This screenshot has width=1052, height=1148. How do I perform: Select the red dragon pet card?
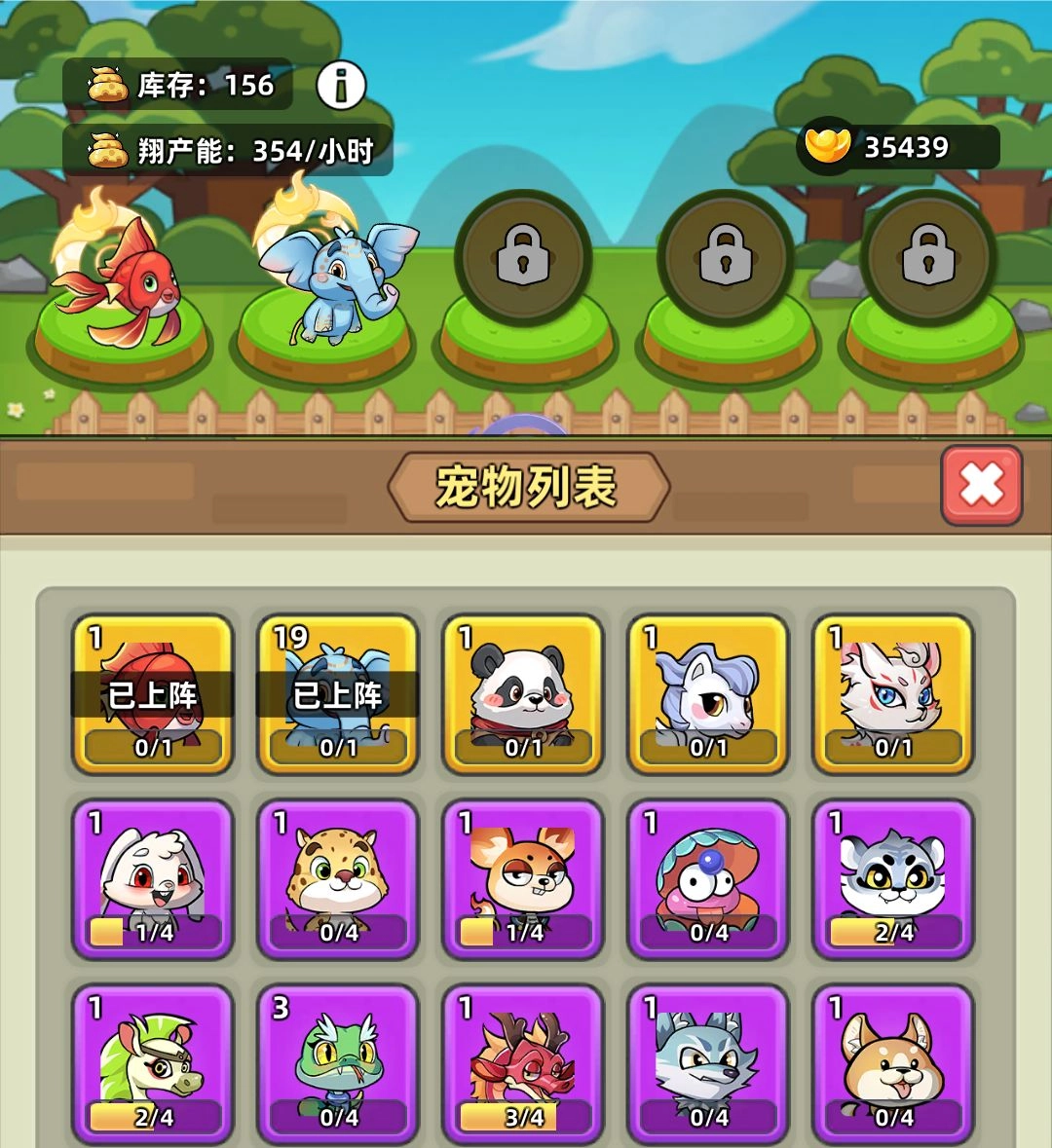pyautogui.click(x=523, y=1064)
